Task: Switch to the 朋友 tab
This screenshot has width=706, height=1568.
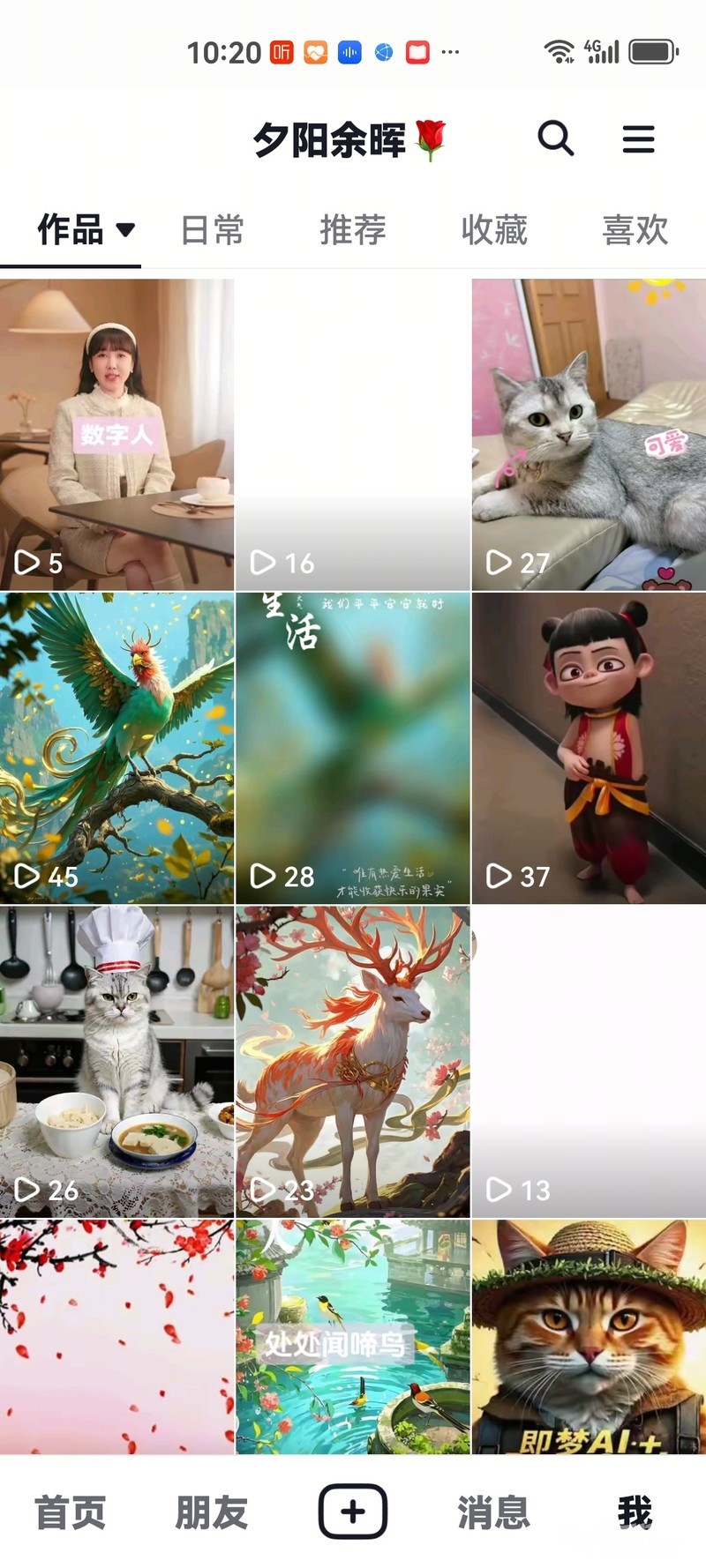Action: (212, 1512)
